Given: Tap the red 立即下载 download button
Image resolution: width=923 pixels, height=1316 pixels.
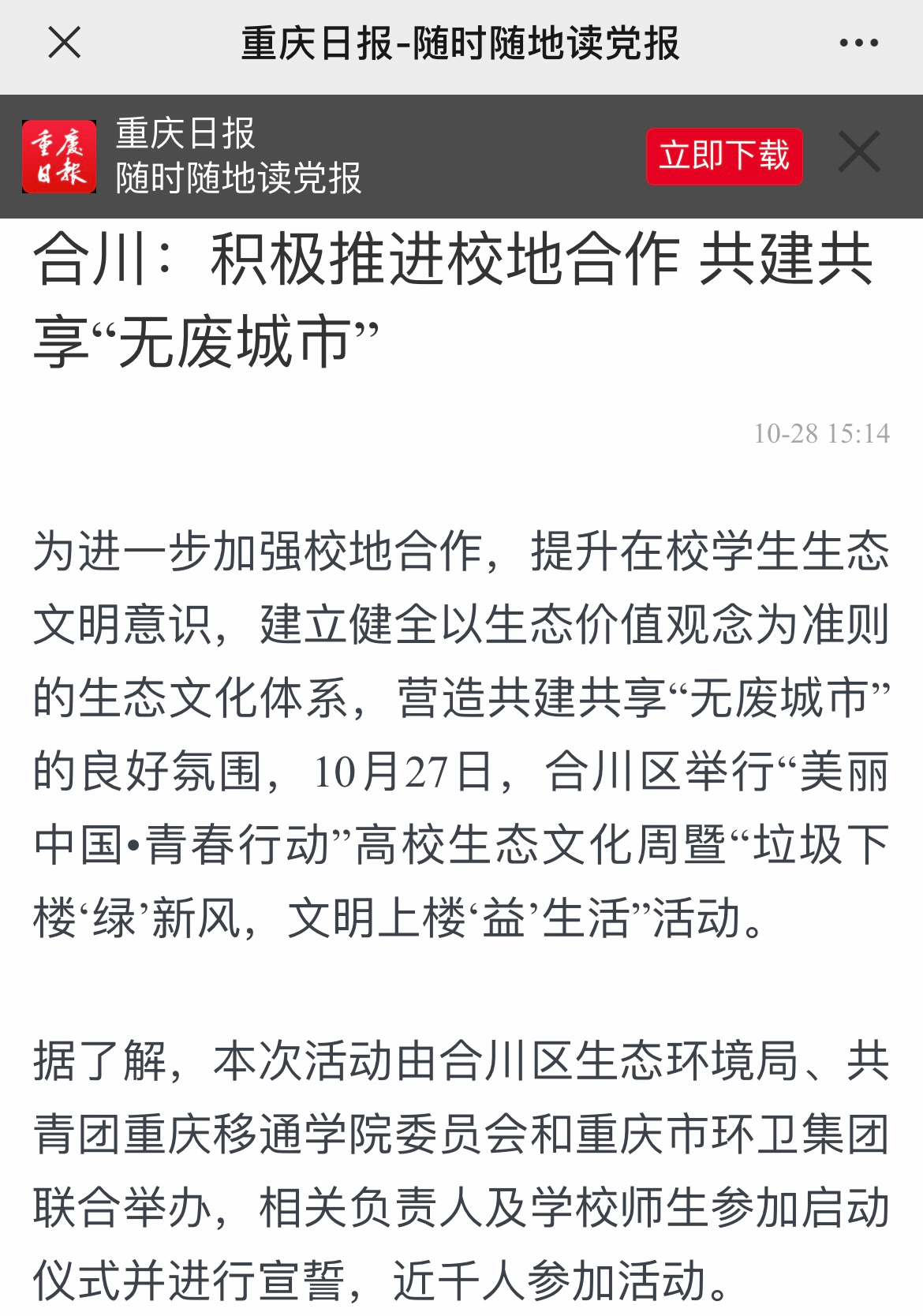Looking at the screenshot, I should click(724, 155).
